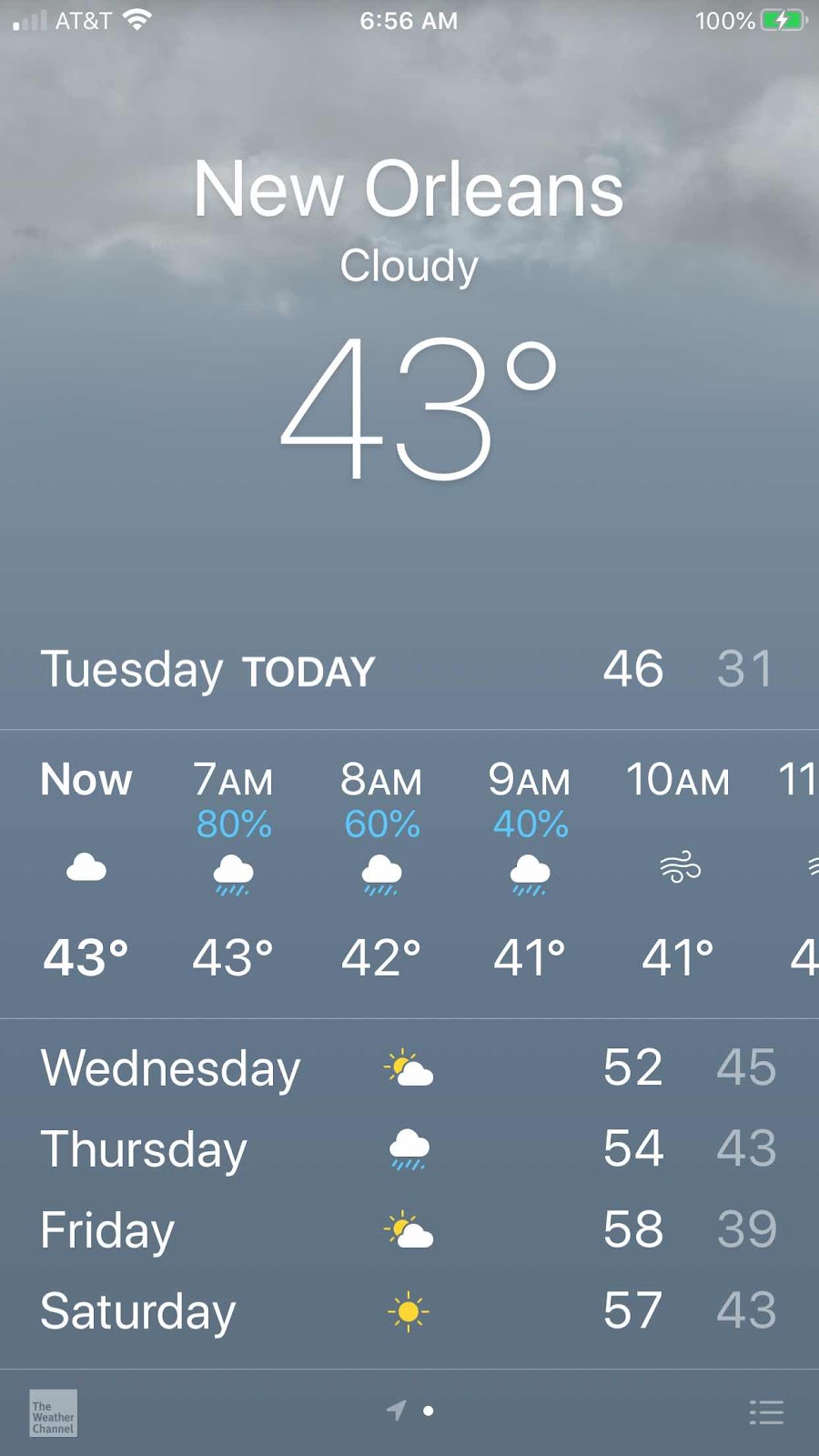Open The Weather Channel link
The width and height of the screenshot is (819, 1456).
click(x=53, y=1413)
